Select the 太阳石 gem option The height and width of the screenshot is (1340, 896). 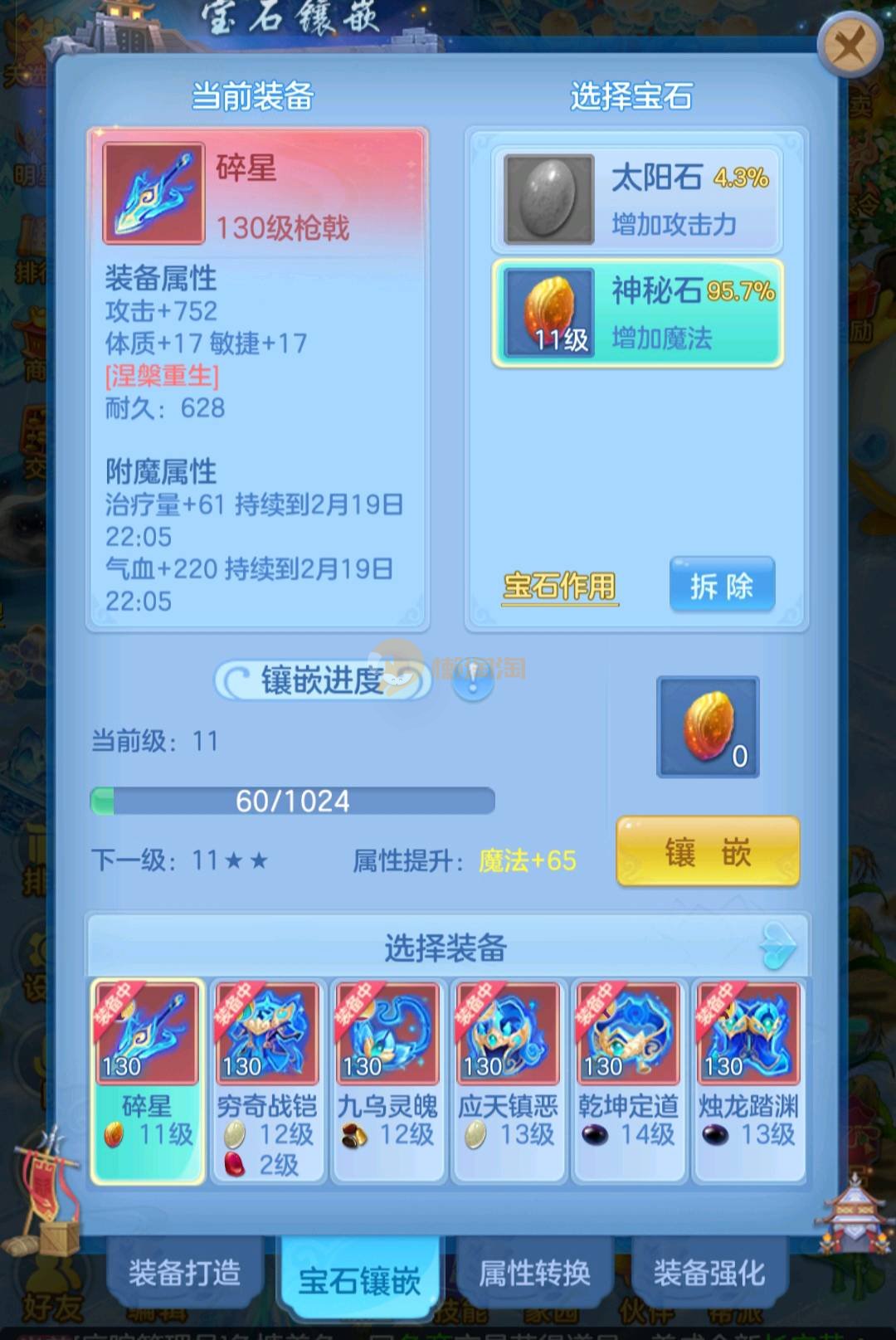pos(637,200)
